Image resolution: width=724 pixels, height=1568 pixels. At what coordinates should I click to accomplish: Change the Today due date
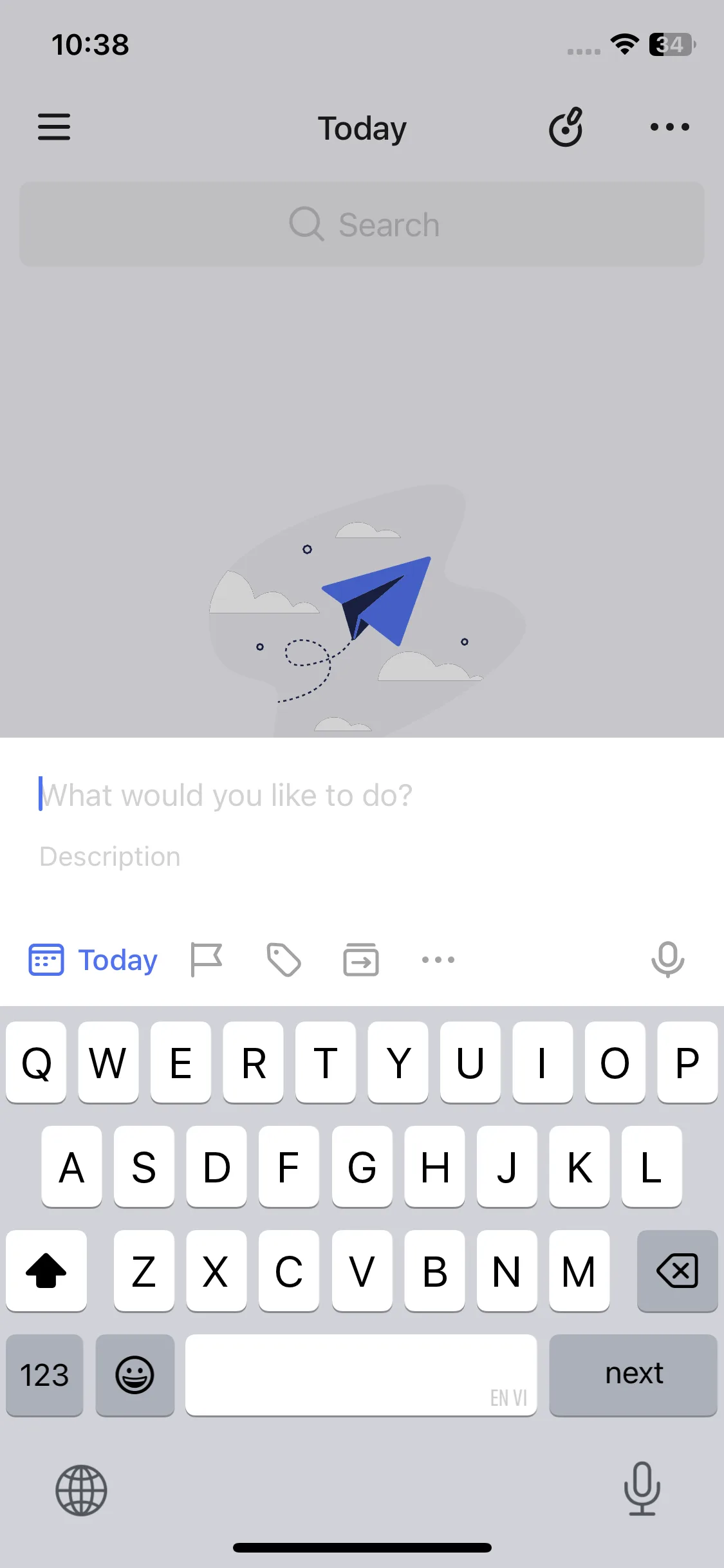point(94,960)
